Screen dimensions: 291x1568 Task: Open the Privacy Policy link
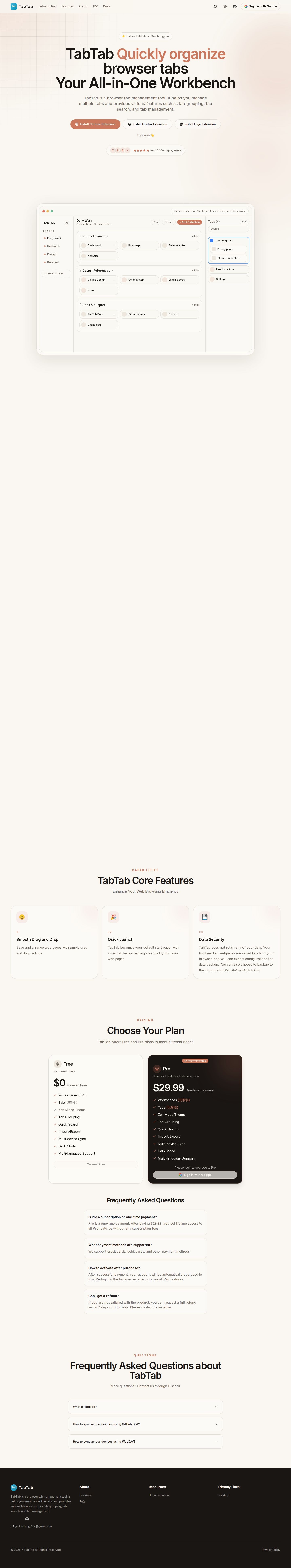pos(271,1550)
